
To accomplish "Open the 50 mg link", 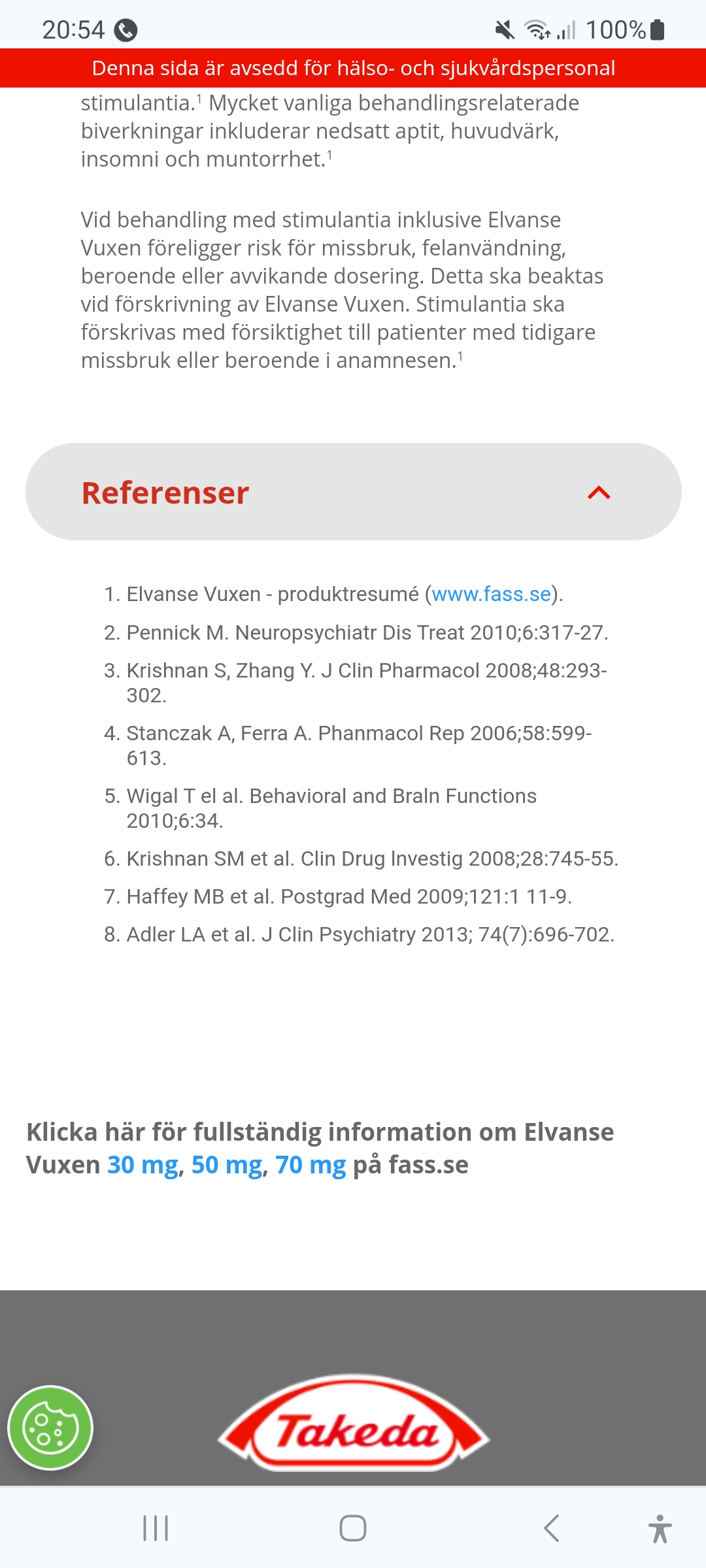I will click(226, 1165).
